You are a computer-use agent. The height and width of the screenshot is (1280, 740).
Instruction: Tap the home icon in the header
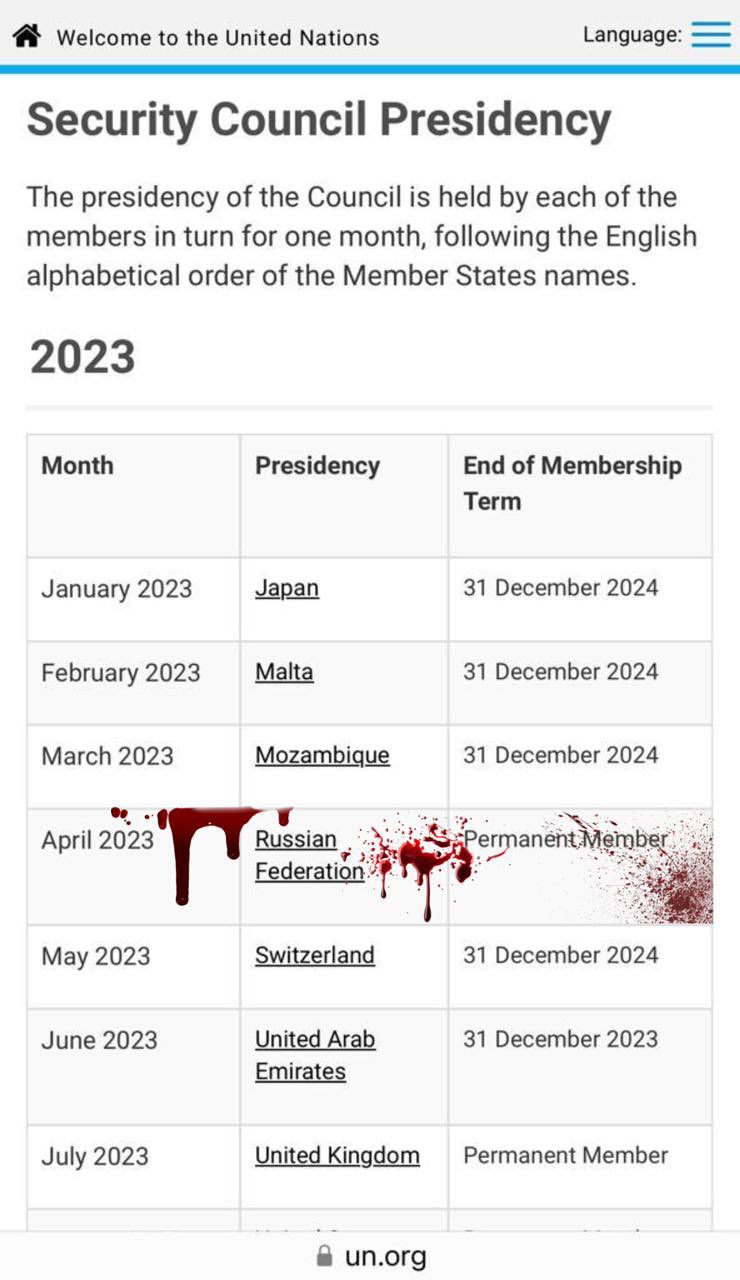pyautogui.click(x=27, y=37)
